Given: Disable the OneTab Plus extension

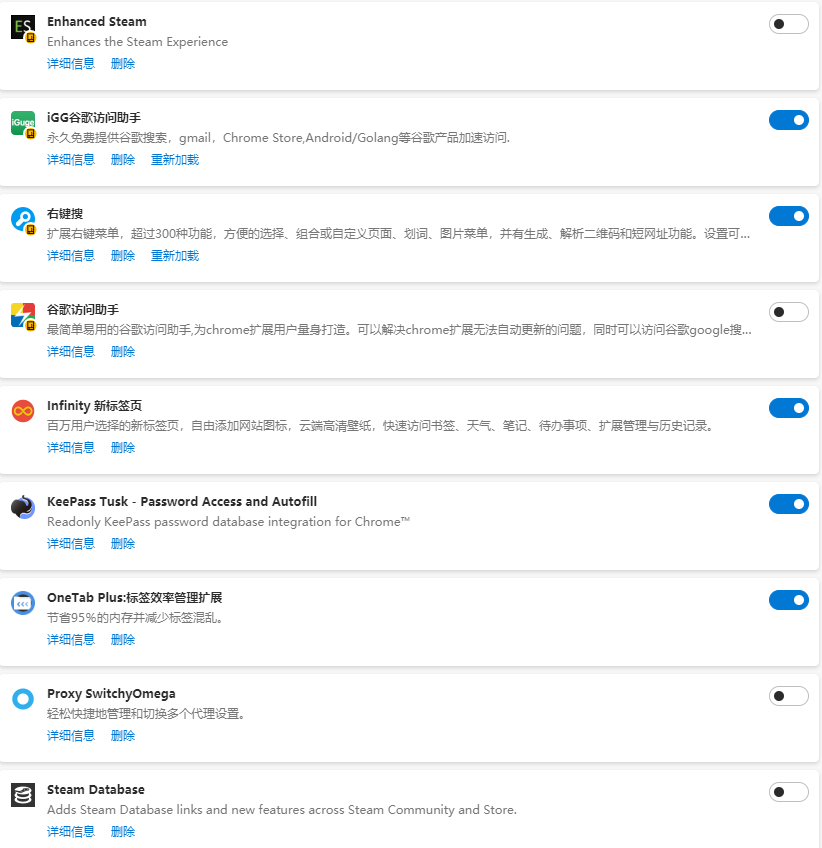Looking at the screenshot, I should [788, 600].
